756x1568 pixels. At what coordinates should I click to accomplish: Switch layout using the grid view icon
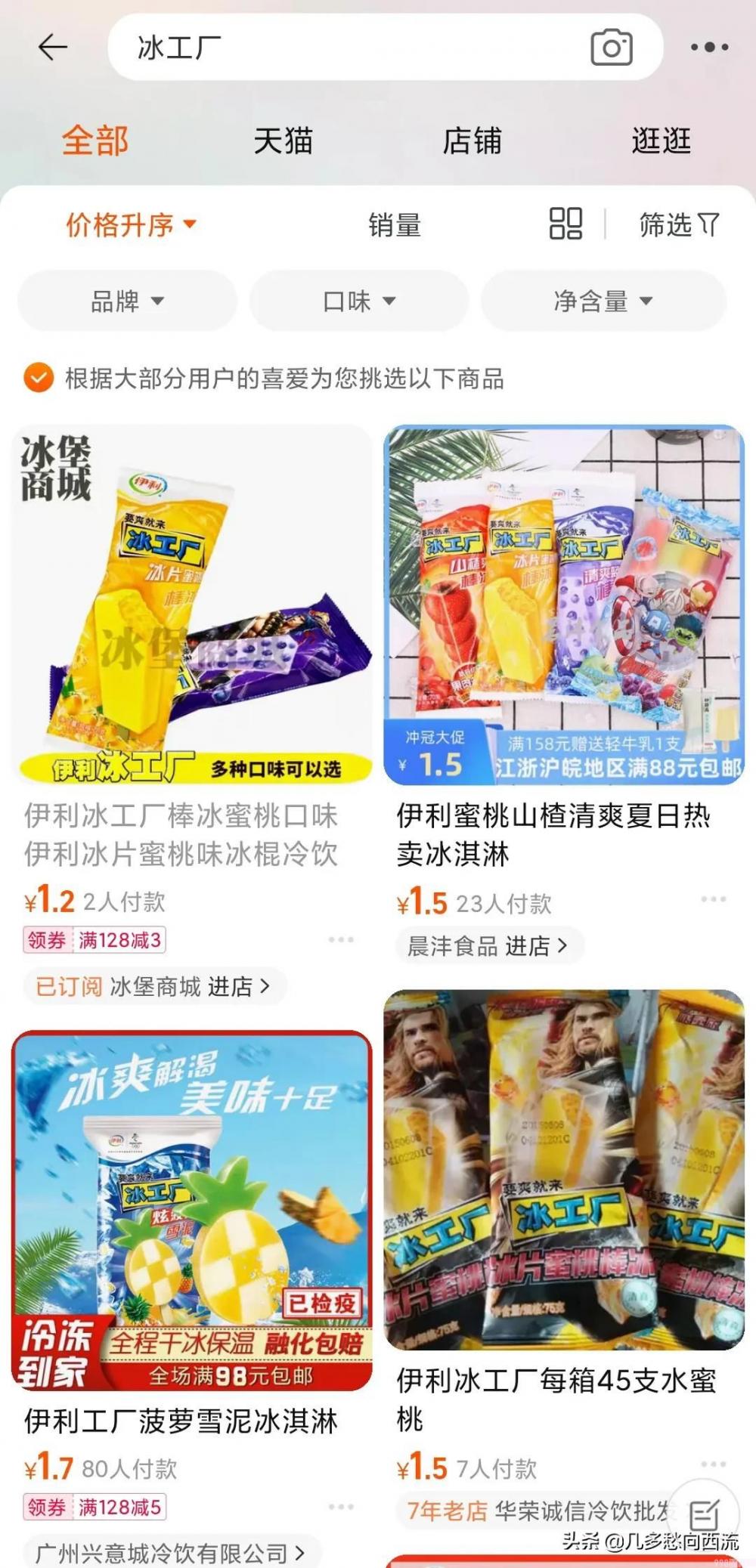click(x=564, y=224)
